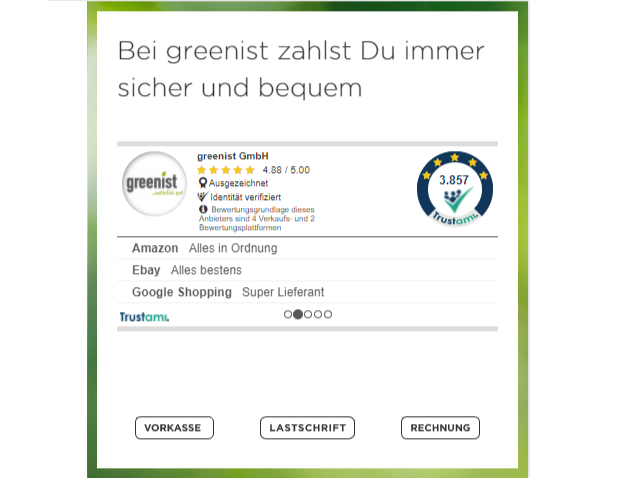Choose the Lastschrift button
The image size is (629, 478).
tap(307, 428)
